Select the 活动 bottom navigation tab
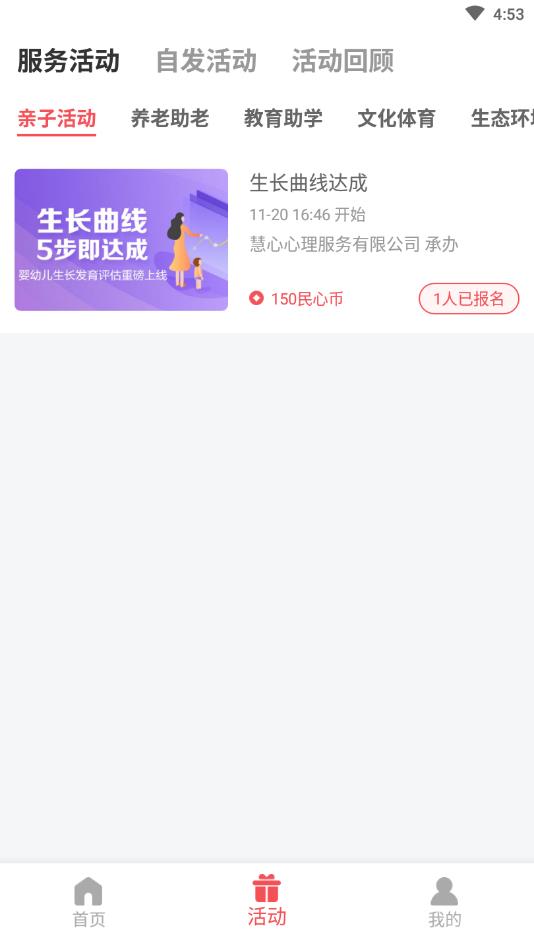Screen dimensions: 534x949 click(x=267, y=901)
